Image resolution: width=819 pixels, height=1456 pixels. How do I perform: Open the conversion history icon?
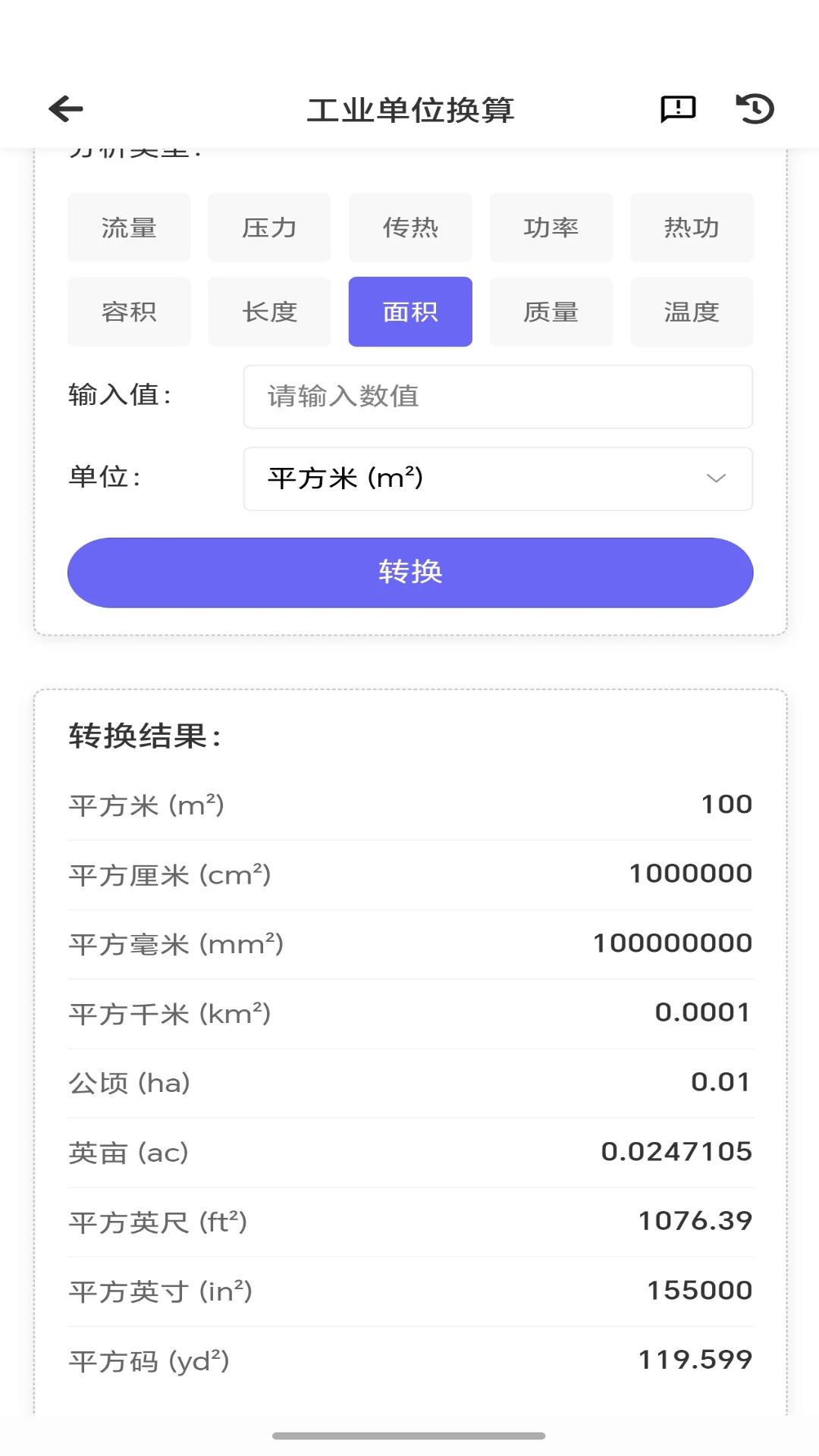pyautogui.click(x=754, y=108)
